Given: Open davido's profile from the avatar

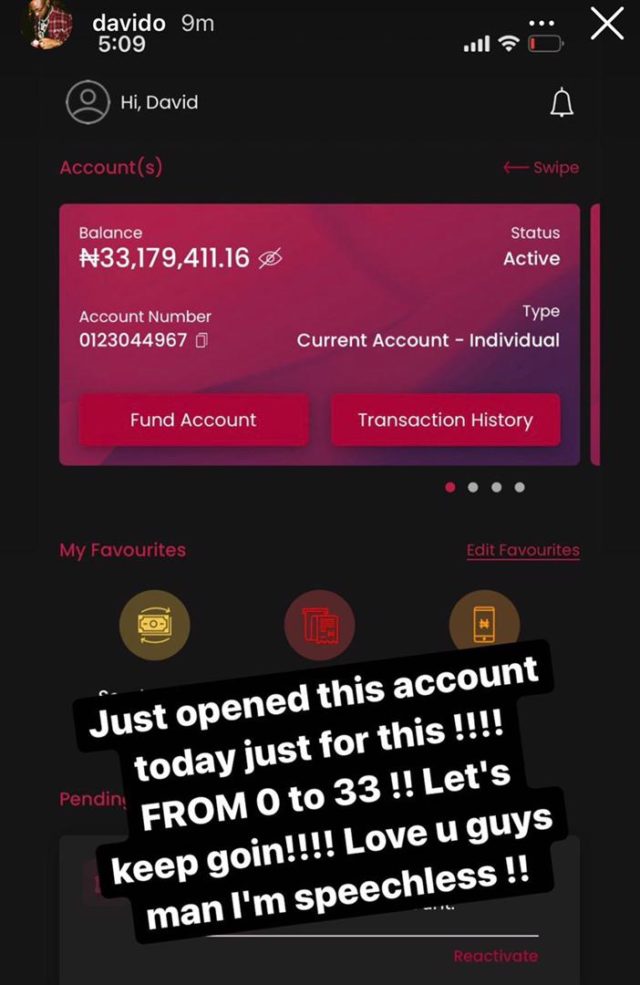Looking at the screenshot, I should coord(46,24).
